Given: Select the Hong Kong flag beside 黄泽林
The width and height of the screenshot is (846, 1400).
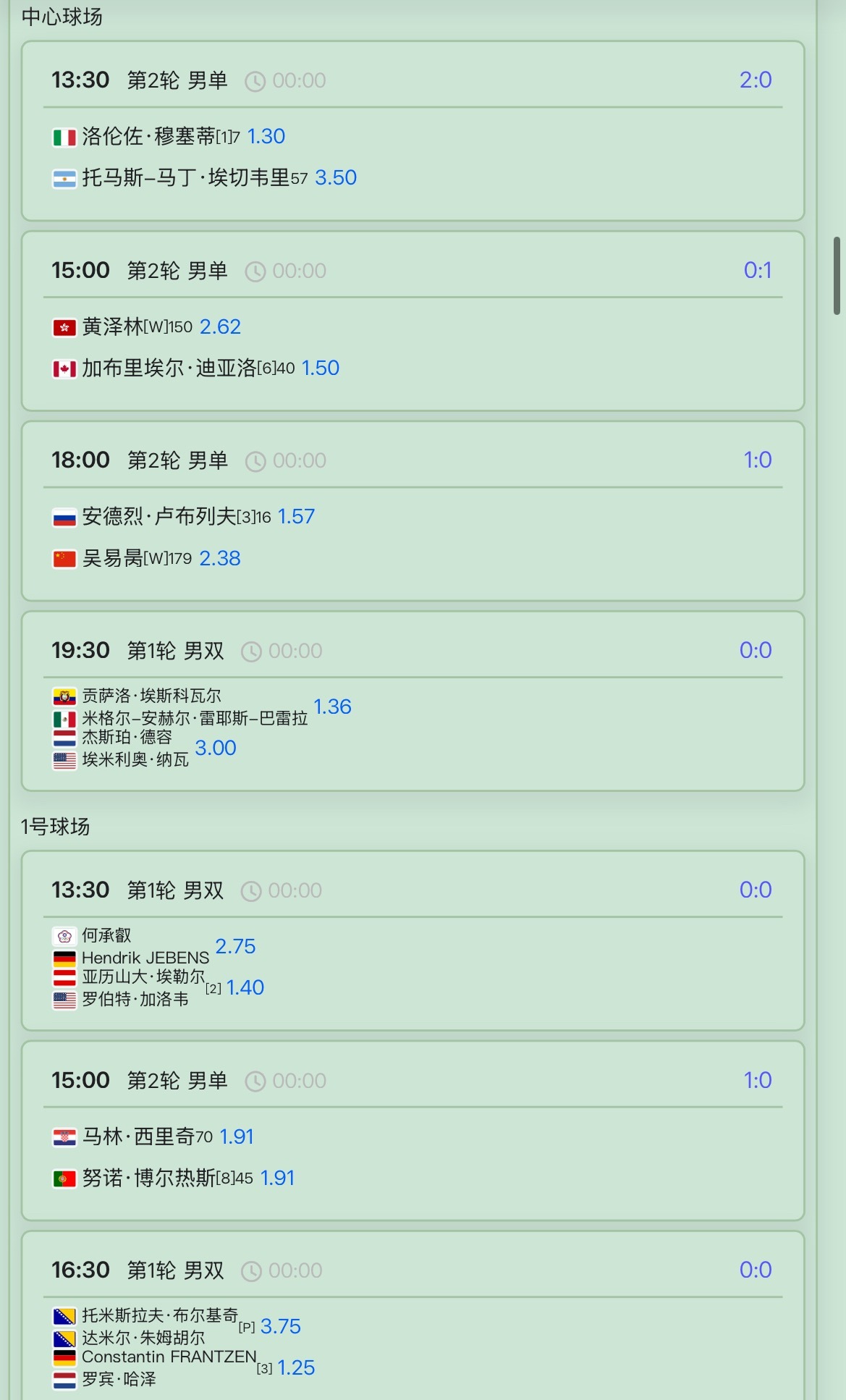Looking at the screenshot, I should (64, 326).
